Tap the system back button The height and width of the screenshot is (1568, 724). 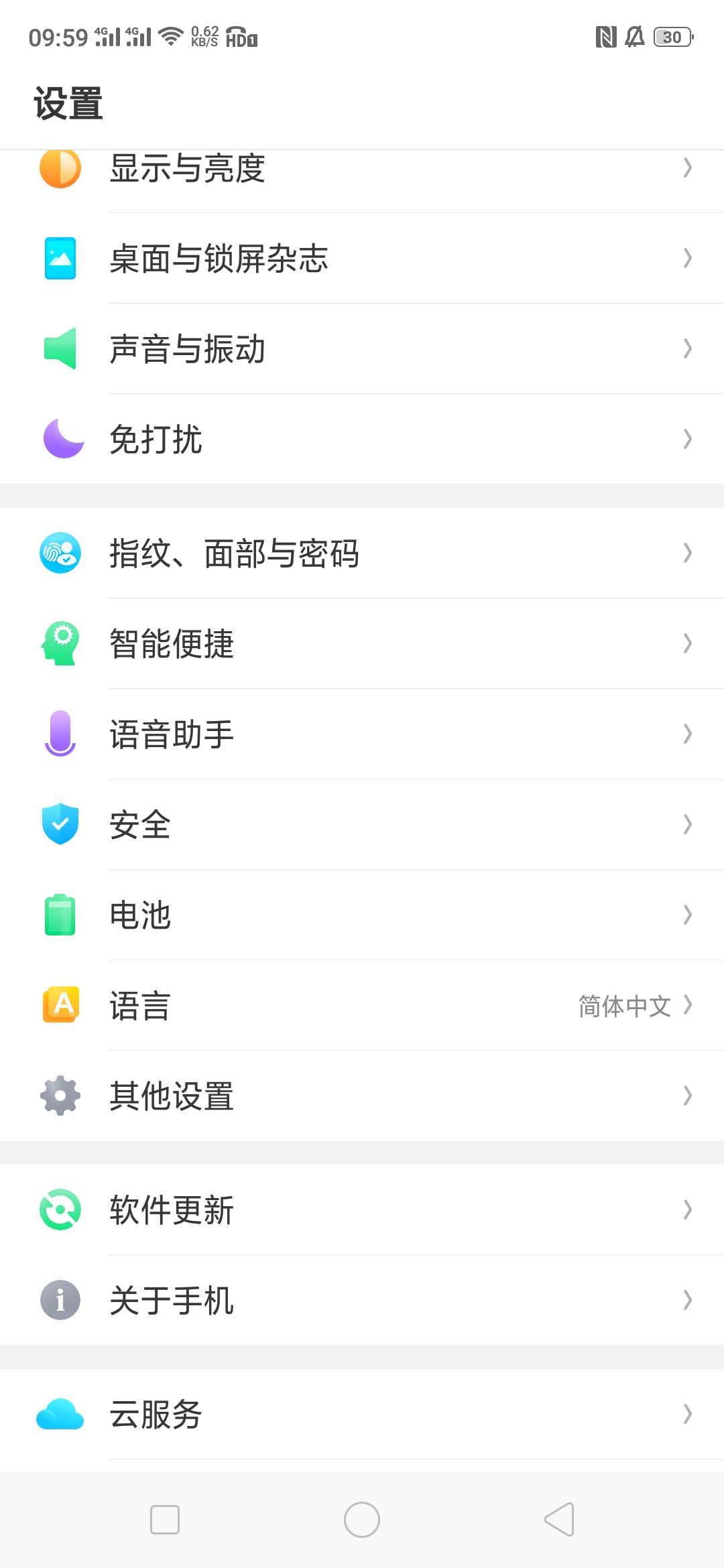559,1519
